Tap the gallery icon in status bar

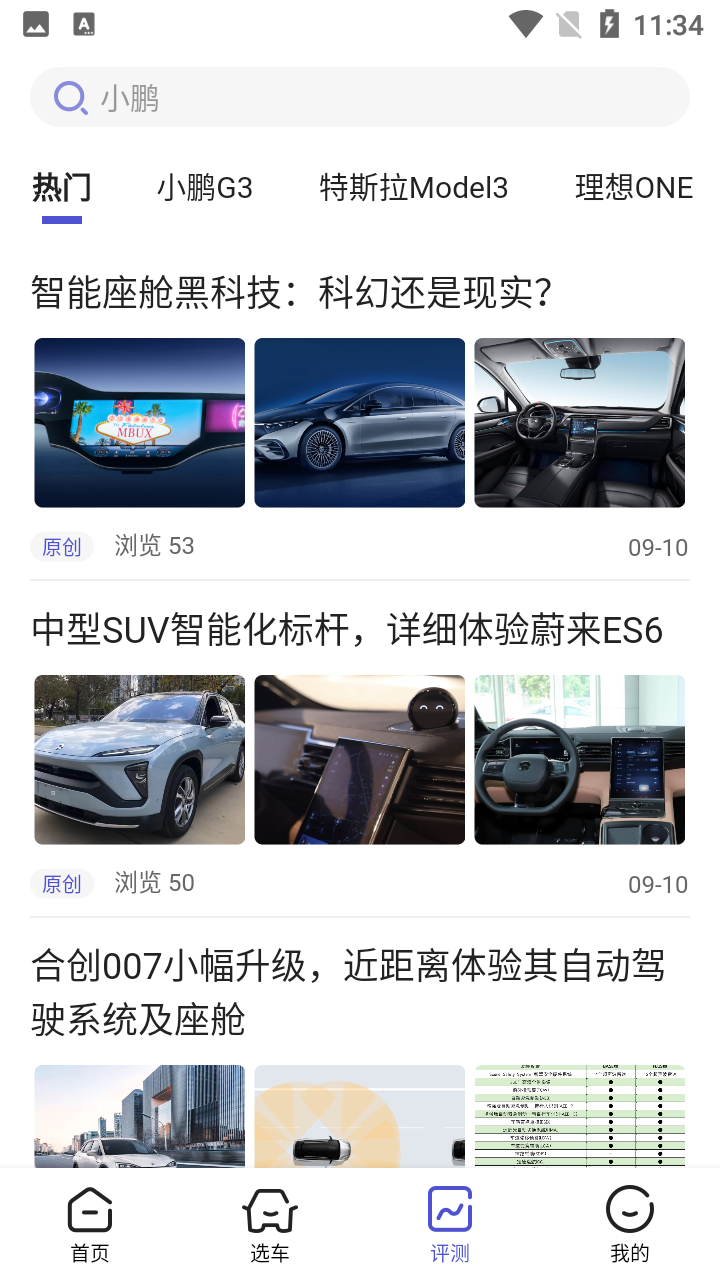[x=35, y=22]
